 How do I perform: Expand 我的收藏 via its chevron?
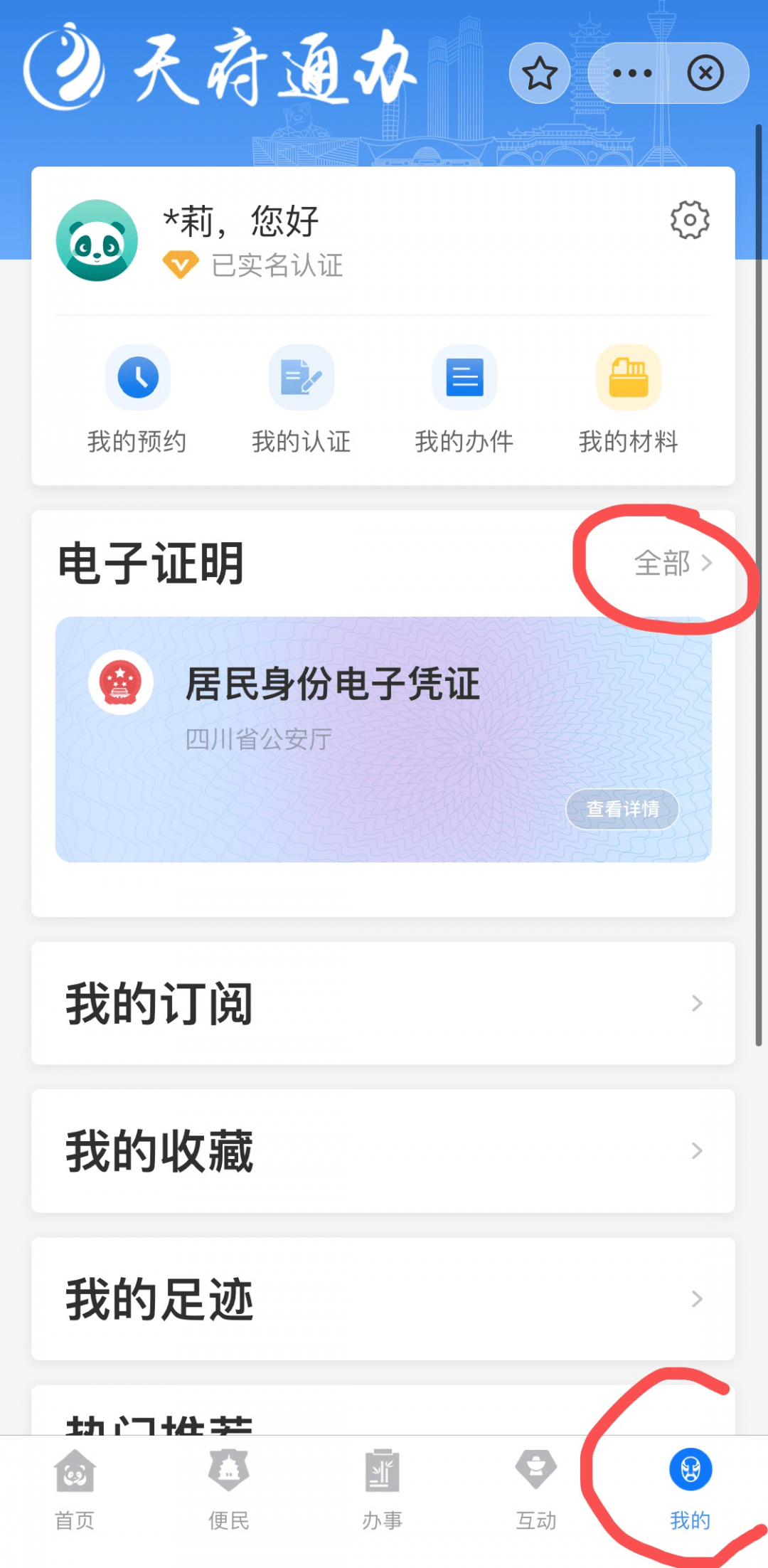coord(695,1150)
